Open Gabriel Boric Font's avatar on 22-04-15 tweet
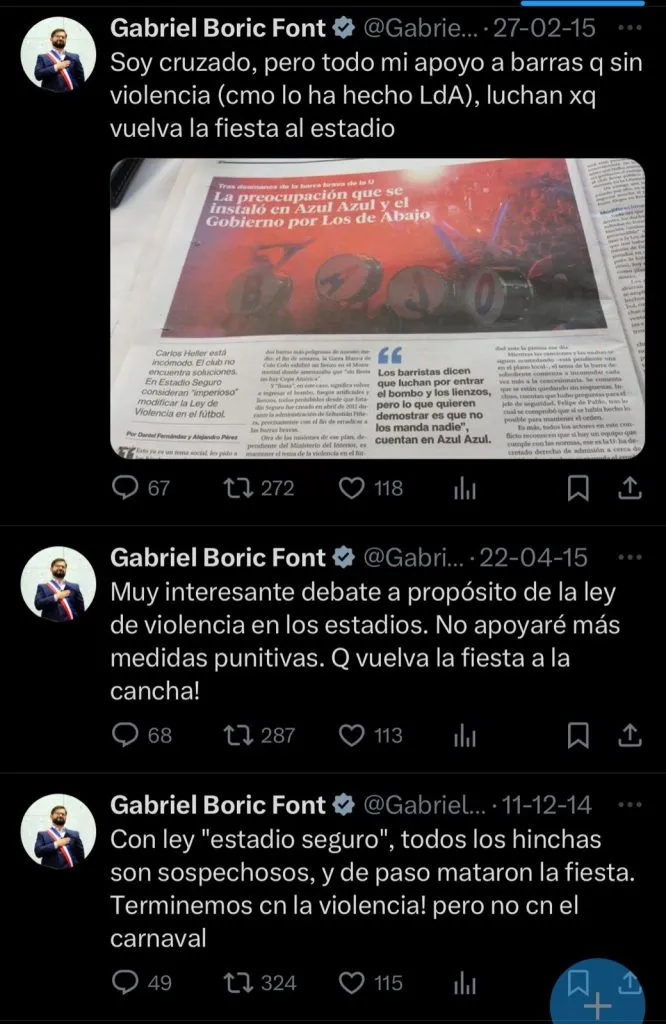Screen dimensions: 666x1024 point(60,585)
